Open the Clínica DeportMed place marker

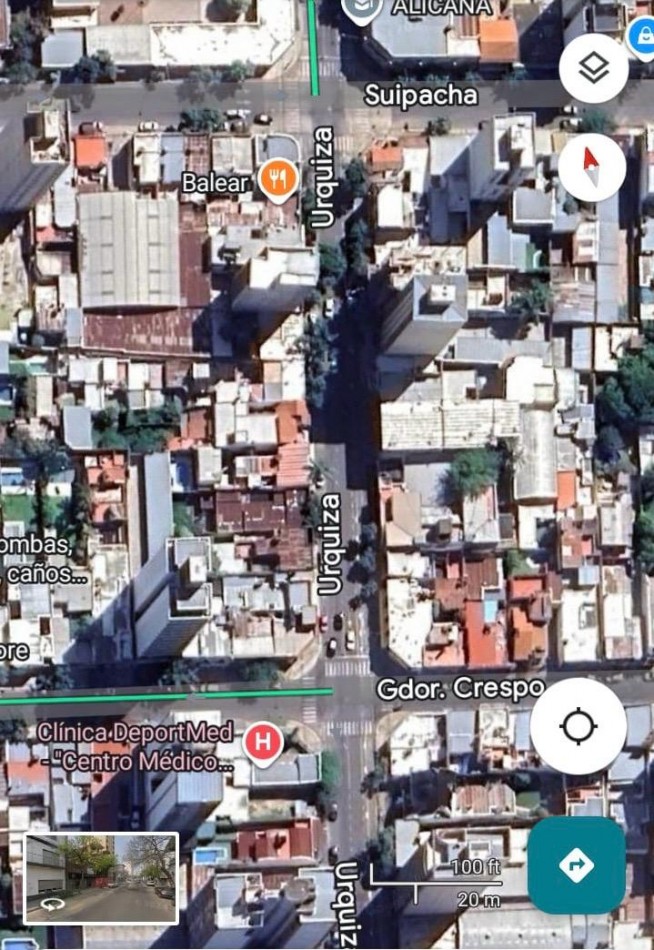[263, 743]
